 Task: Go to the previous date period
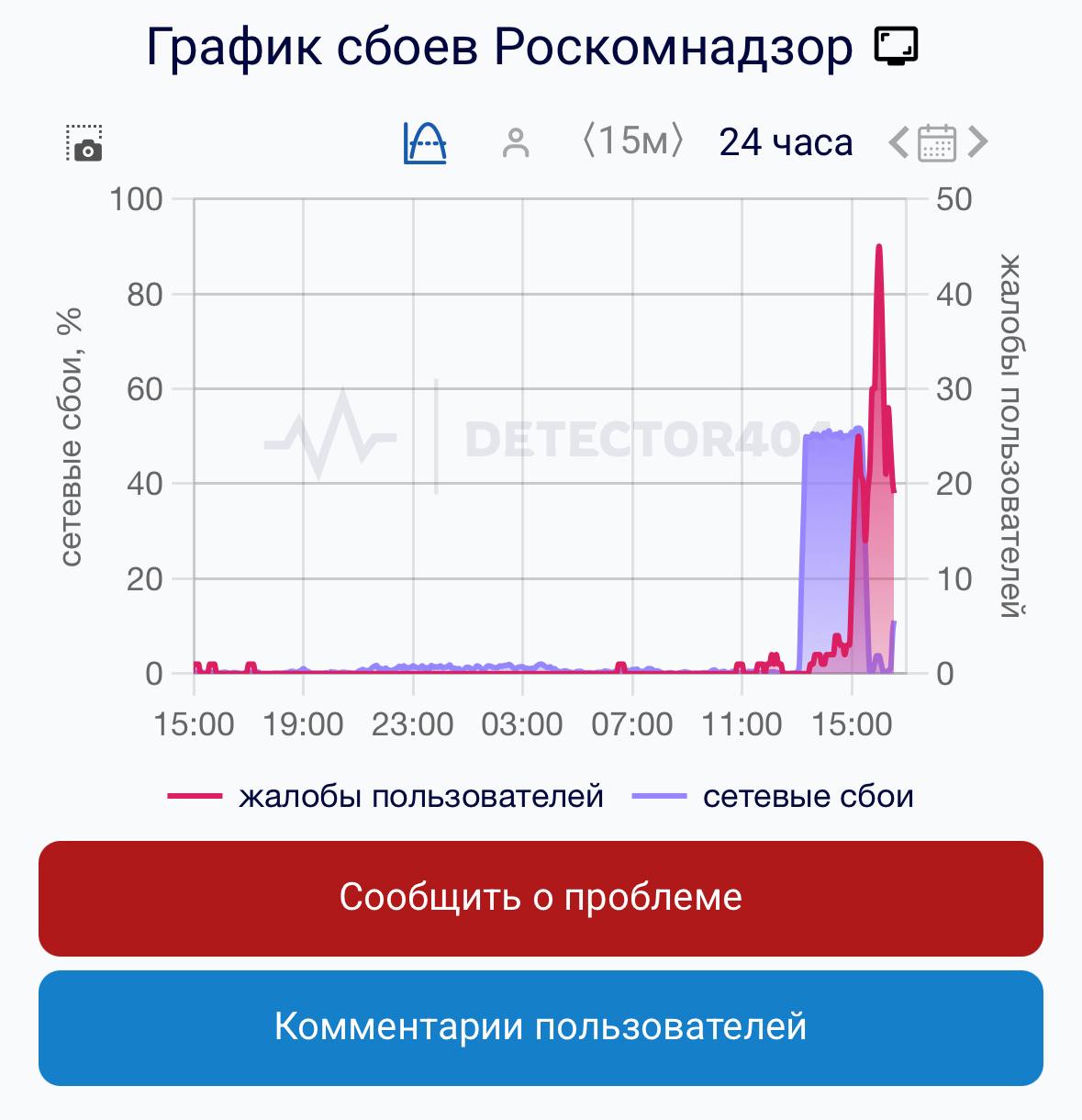[x=898, y=142]
